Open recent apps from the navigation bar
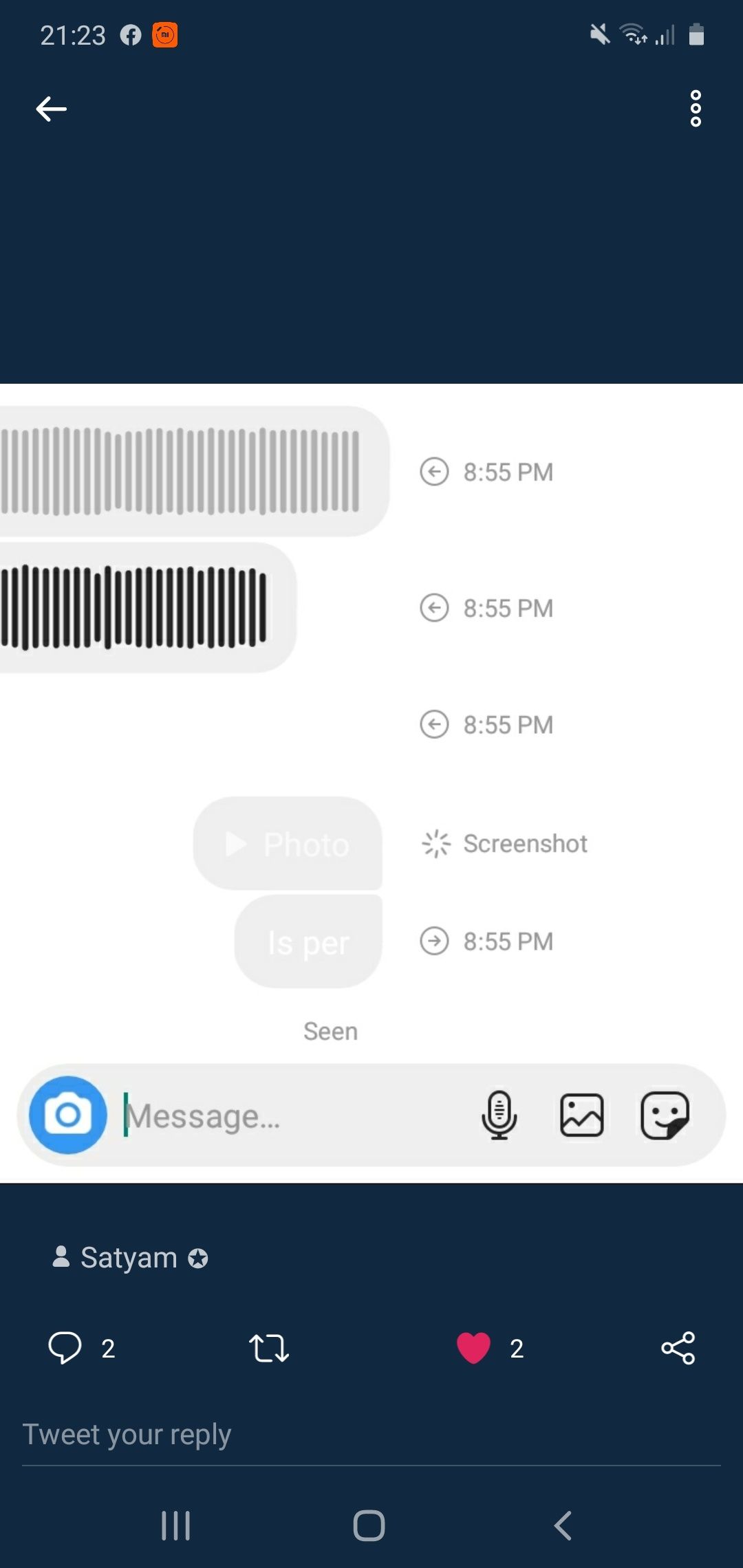The height and width of the screenshot is (1568, 743). pos(176,1525)
